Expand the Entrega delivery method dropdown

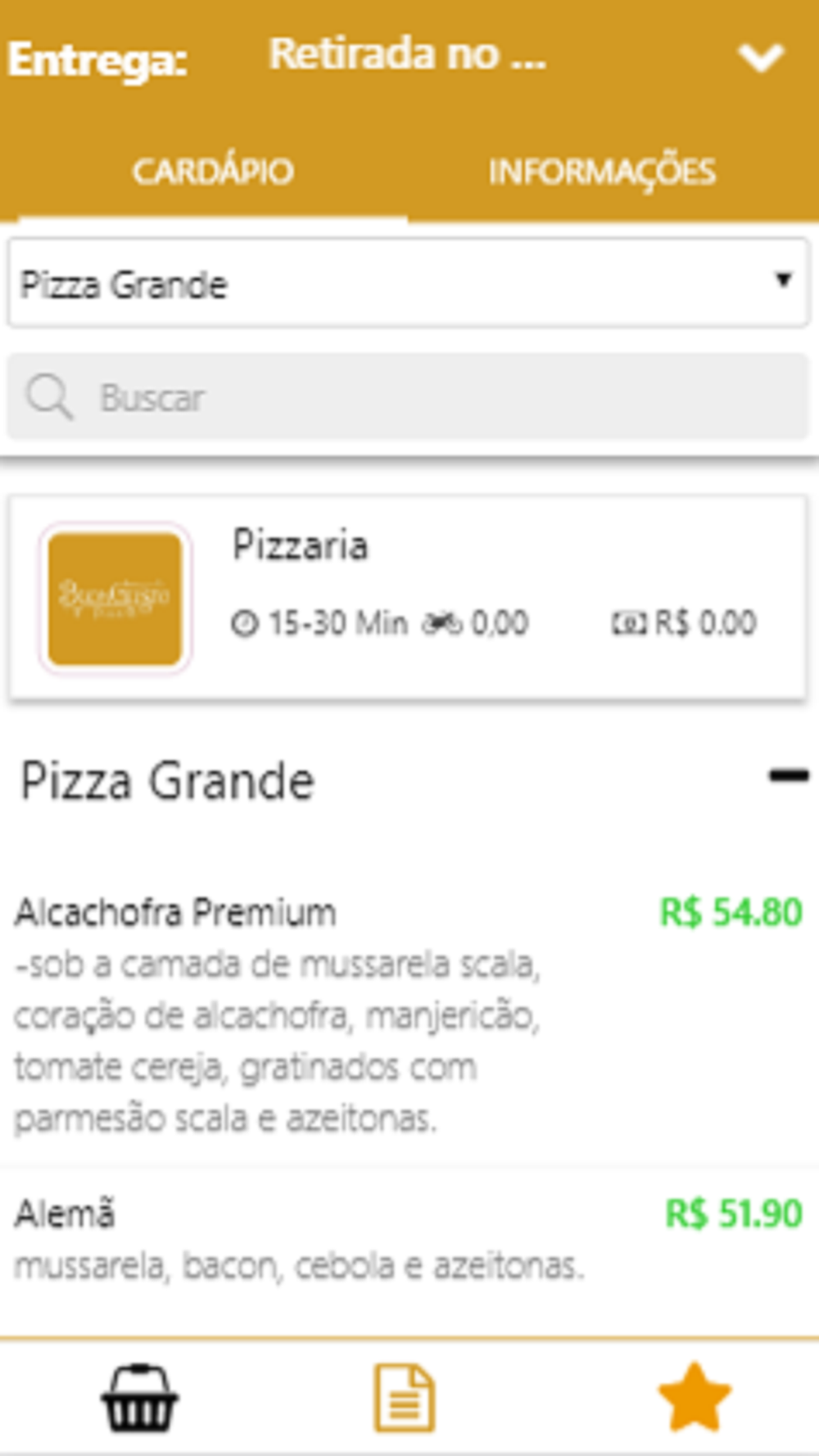[x=761, y=57]
